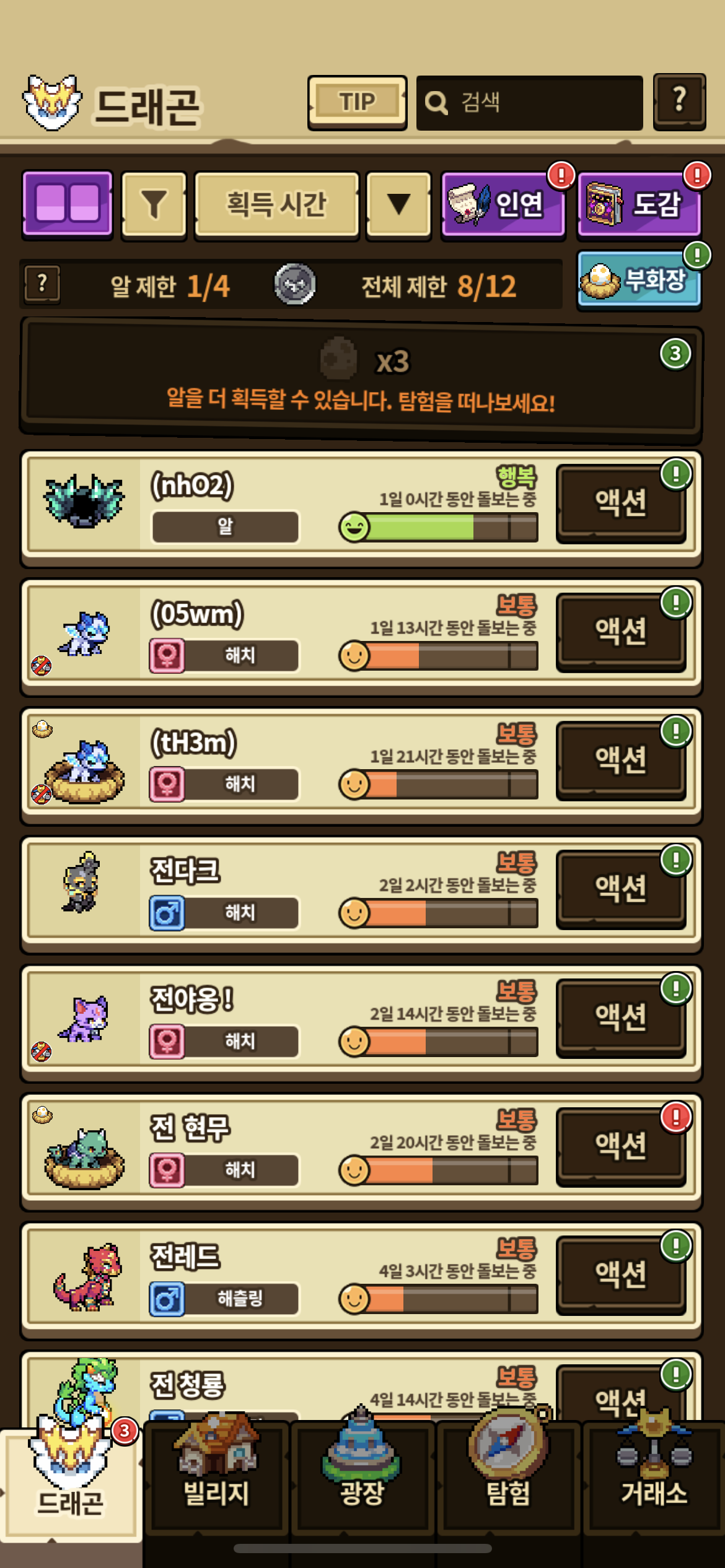The image size is (725, 1568).
Task: Open 액션 for the (nh02) egg
Action: tap(620, 502)
